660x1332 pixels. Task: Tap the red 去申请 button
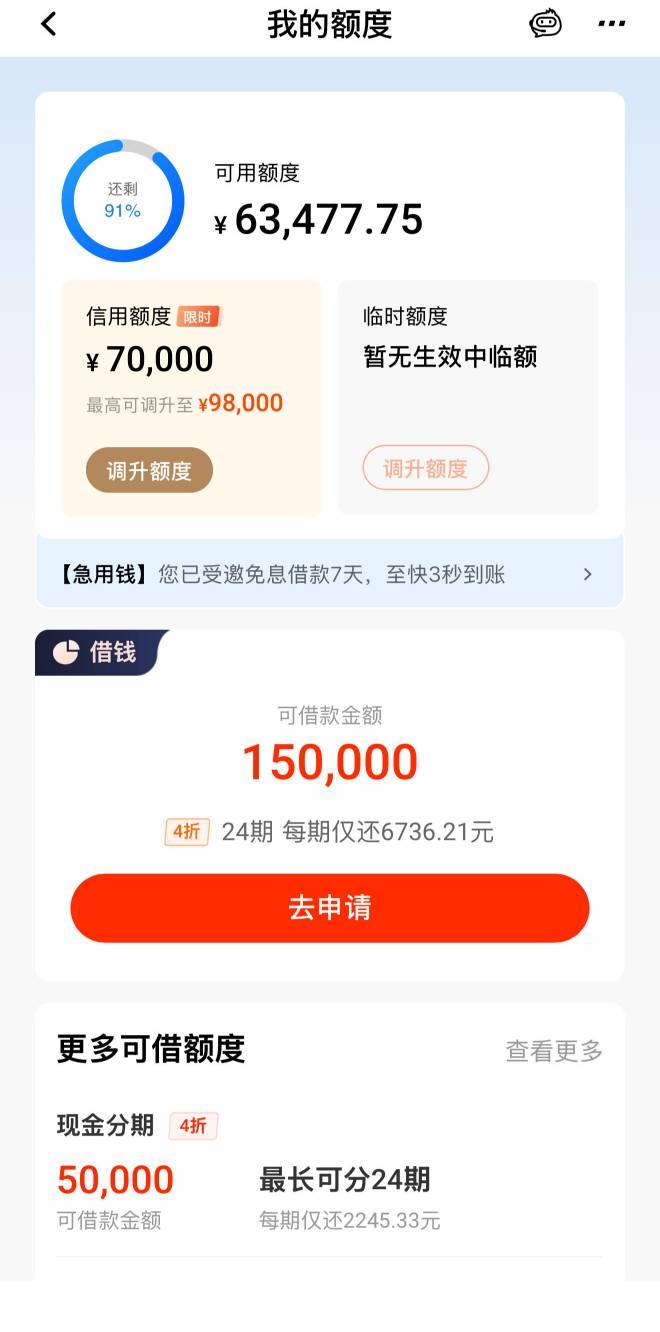330,908
